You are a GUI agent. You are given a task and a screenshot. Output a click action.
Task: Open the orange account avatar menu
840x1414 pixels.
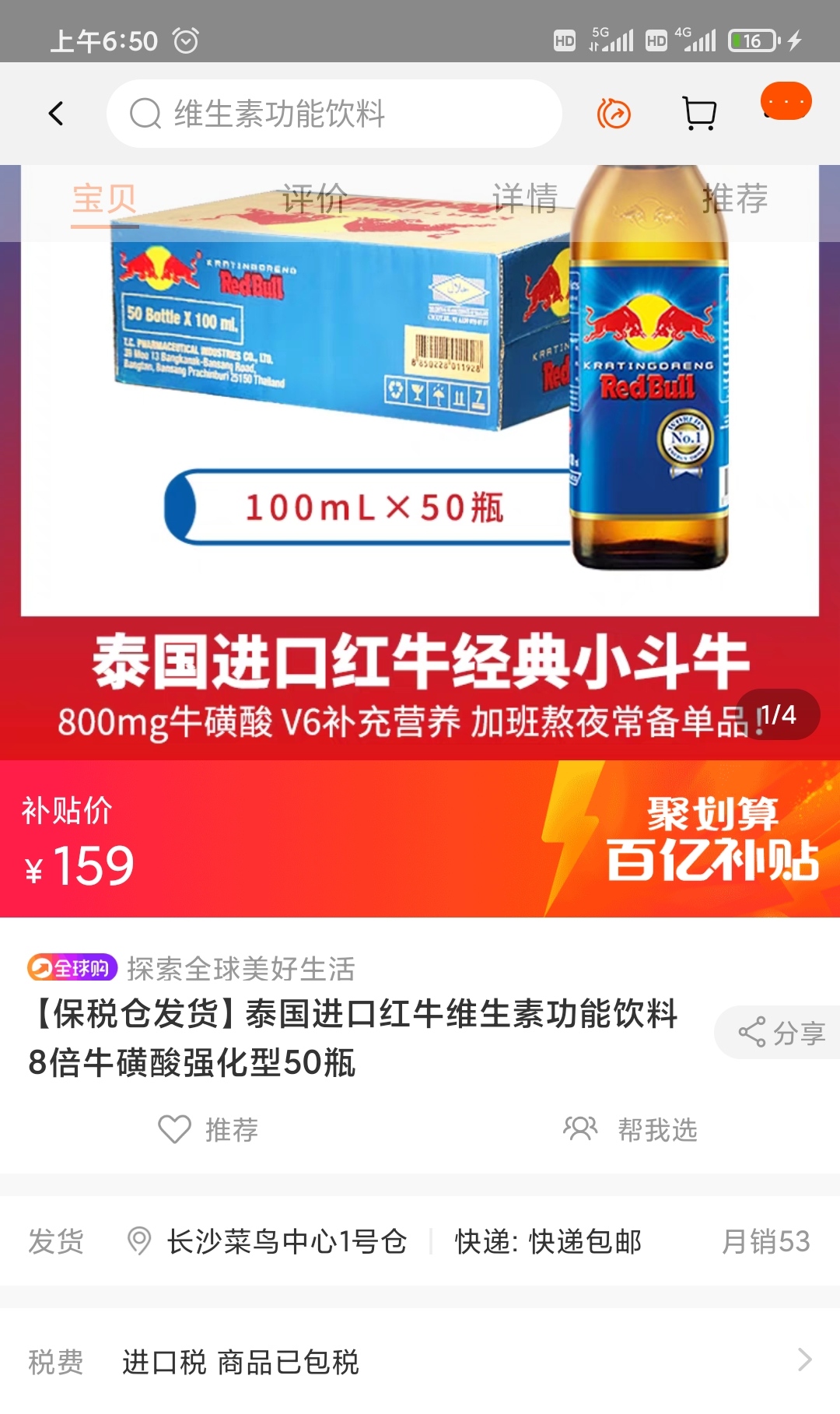788,102
